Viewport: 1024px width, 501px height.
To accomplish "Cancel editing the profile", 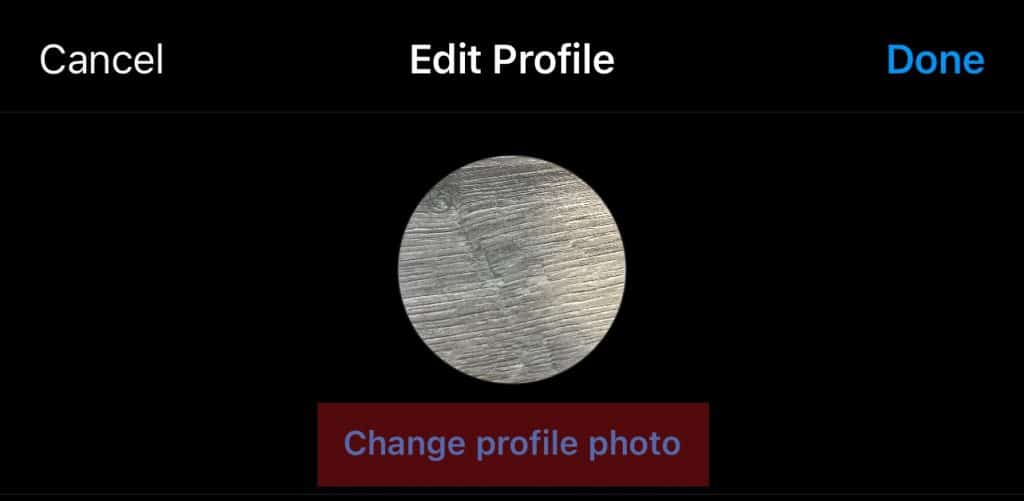I will pos(101,60).
